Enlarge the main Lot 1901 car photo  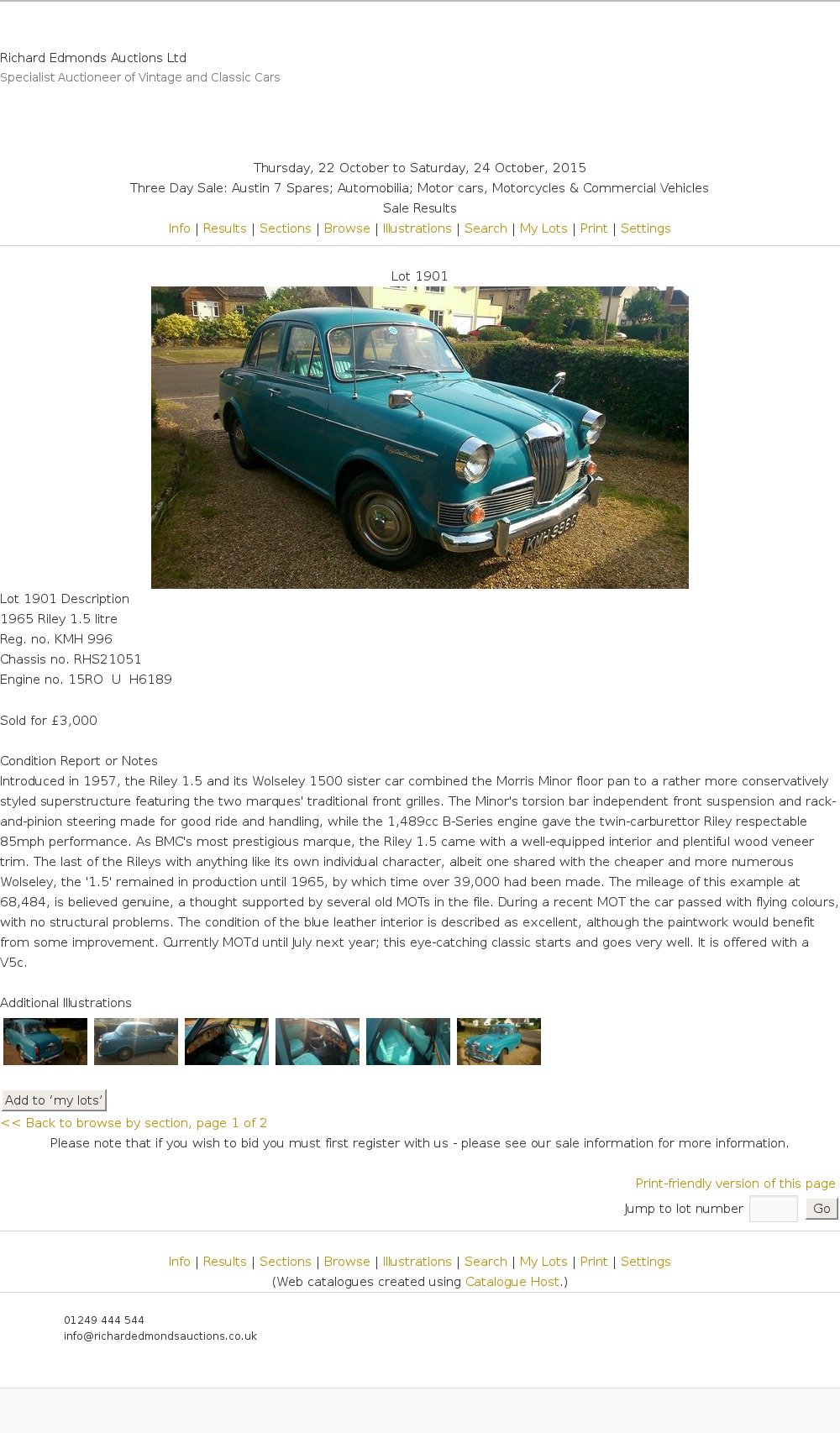tap(419, 437)
